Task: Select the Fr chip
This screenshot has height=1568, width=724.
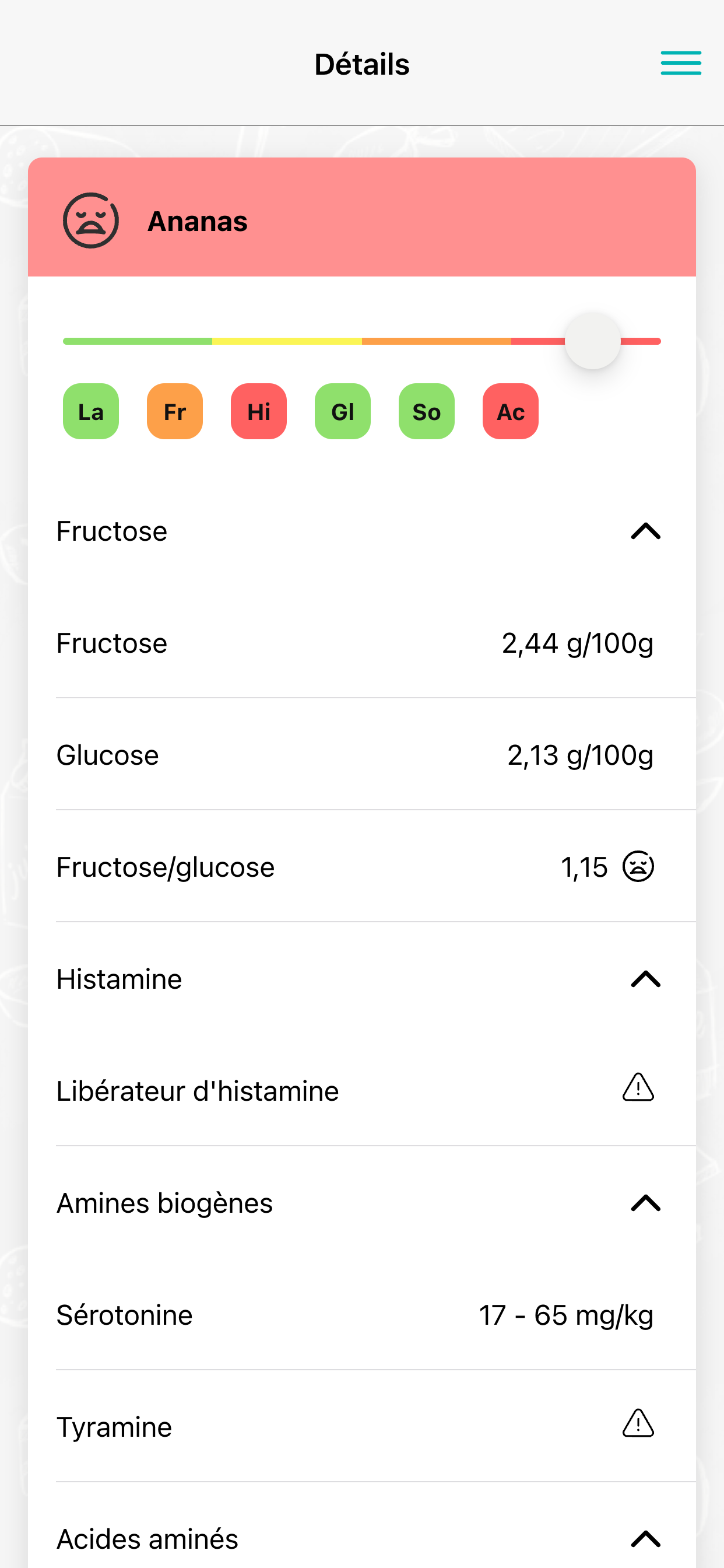Action: click(x=175, y=411)
